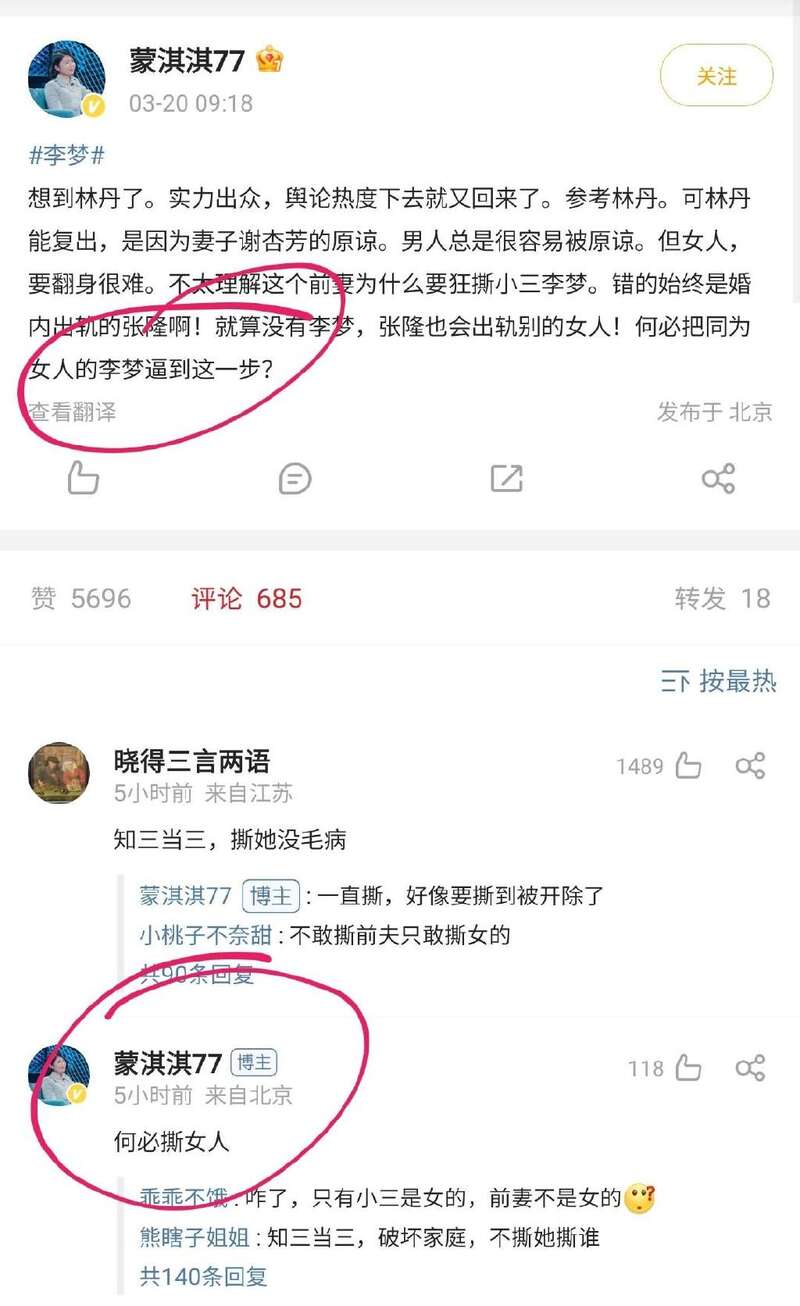Open 小桃子不奈甜's profile link
800x1306 pixels.
point(205,936)
